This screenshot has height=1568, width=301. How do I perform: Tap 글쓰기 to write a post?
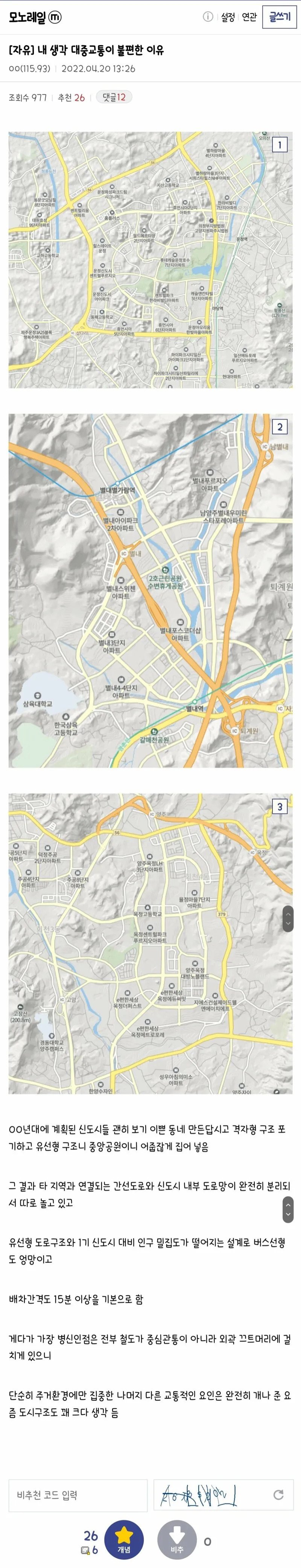pos(279,17)
